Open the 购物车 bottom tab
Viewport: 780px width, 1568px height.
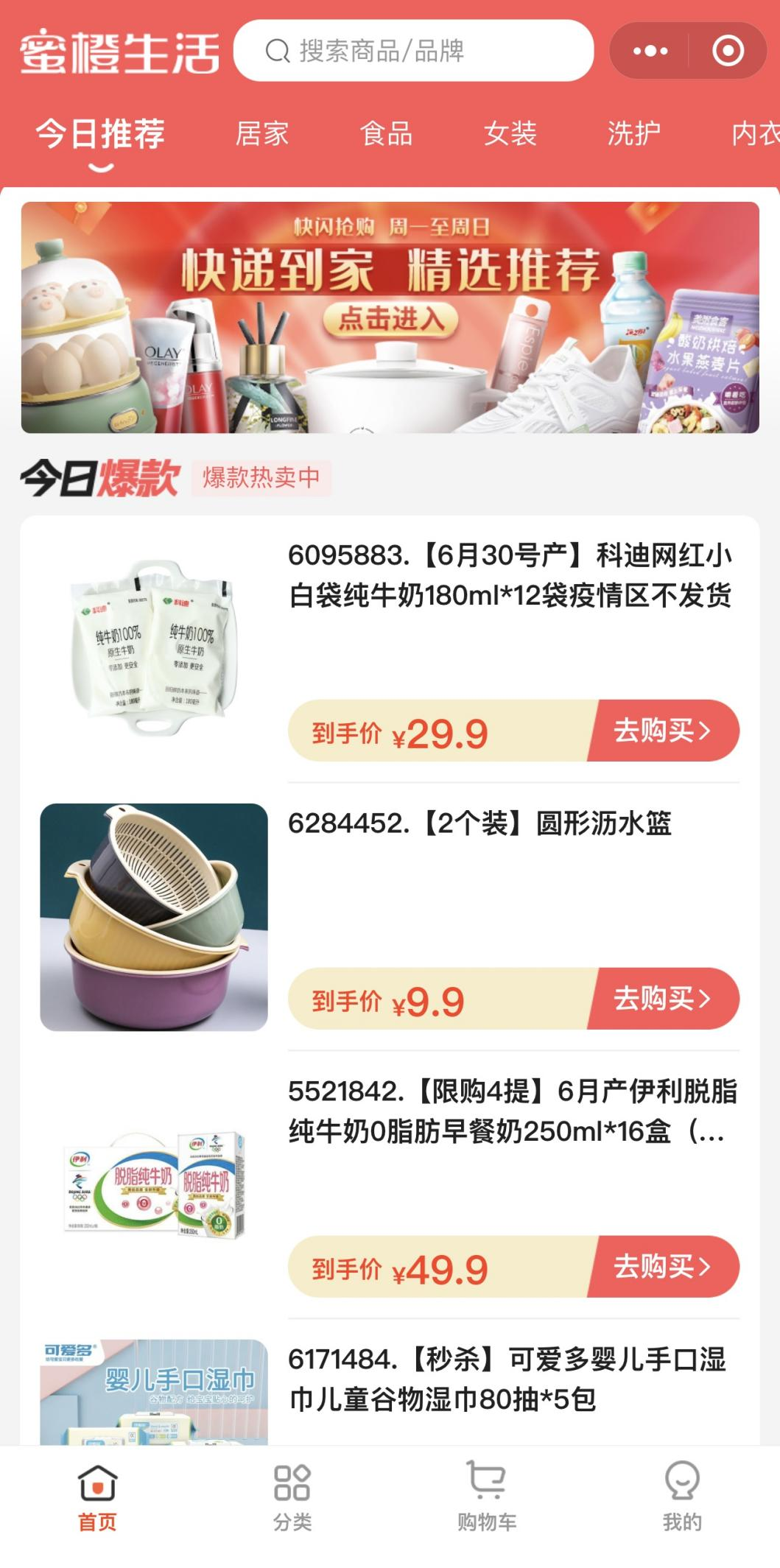(487, 1497)
